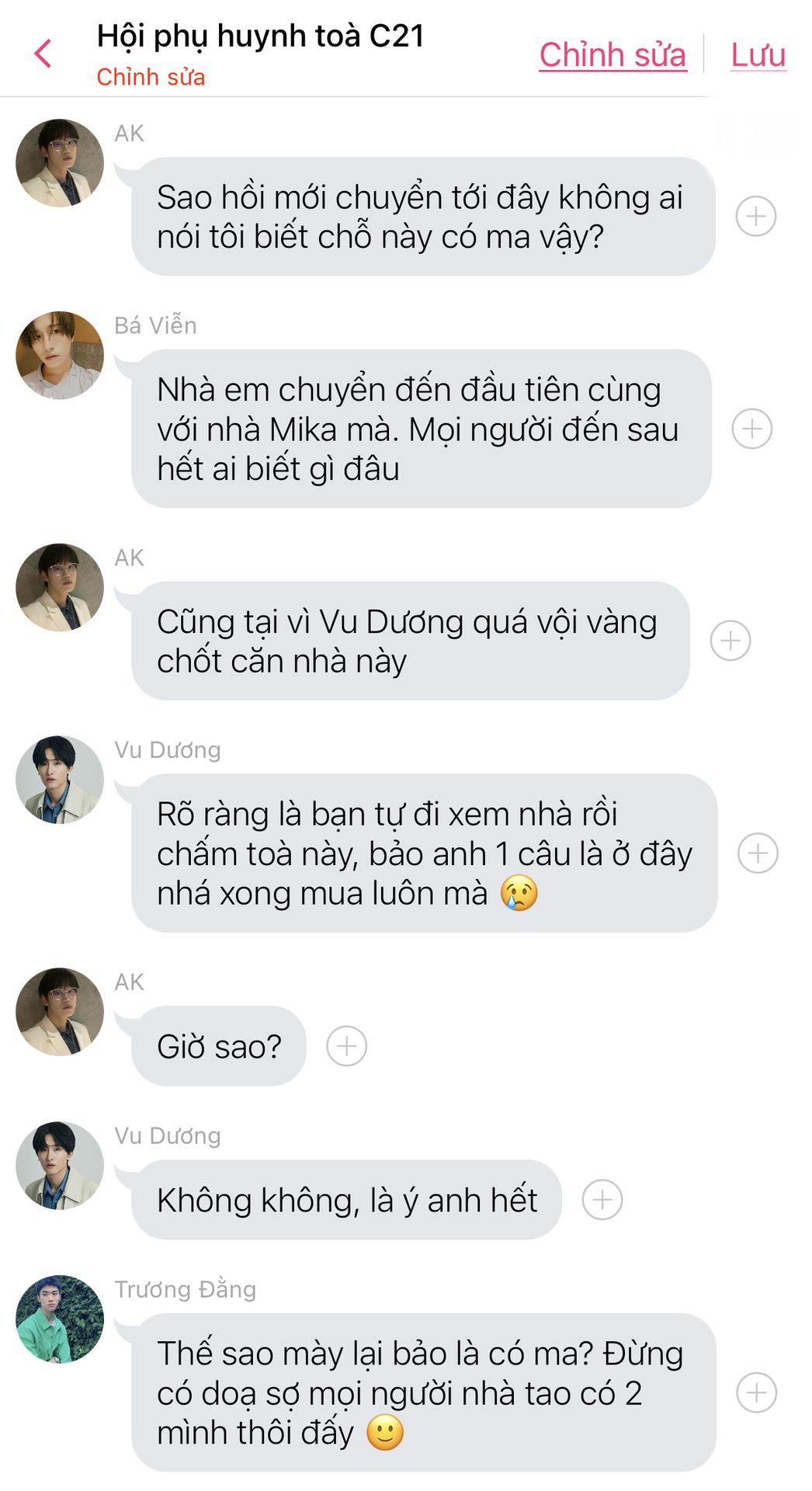812x1491 pixels.
Task: Edit the group name under the title
Action: pyautogui.click(x=151, y=77)
